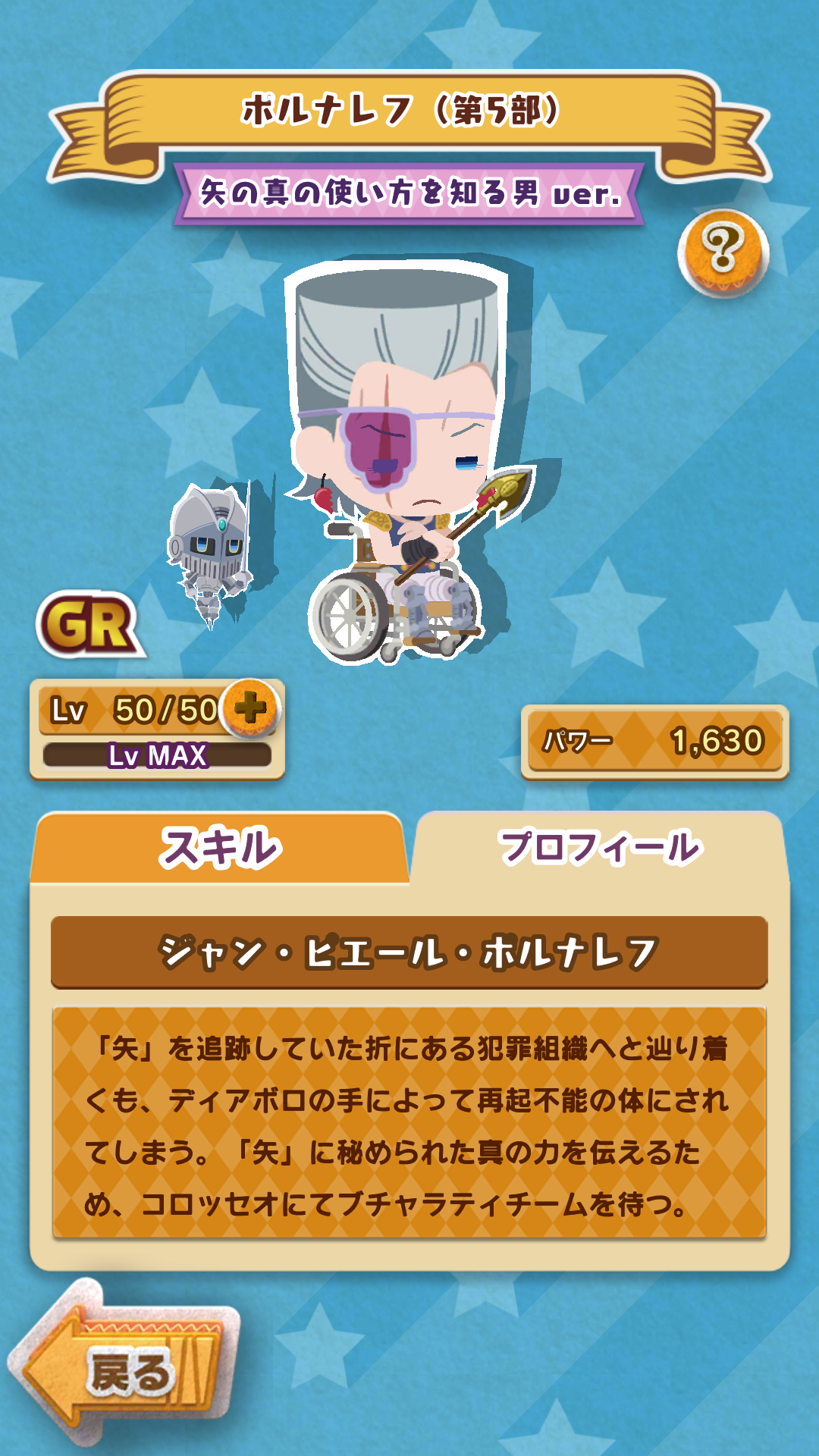This screenshot has height=1456, width=819.
Task: Select the プロフィール tab
Action: tap(598, 848)
